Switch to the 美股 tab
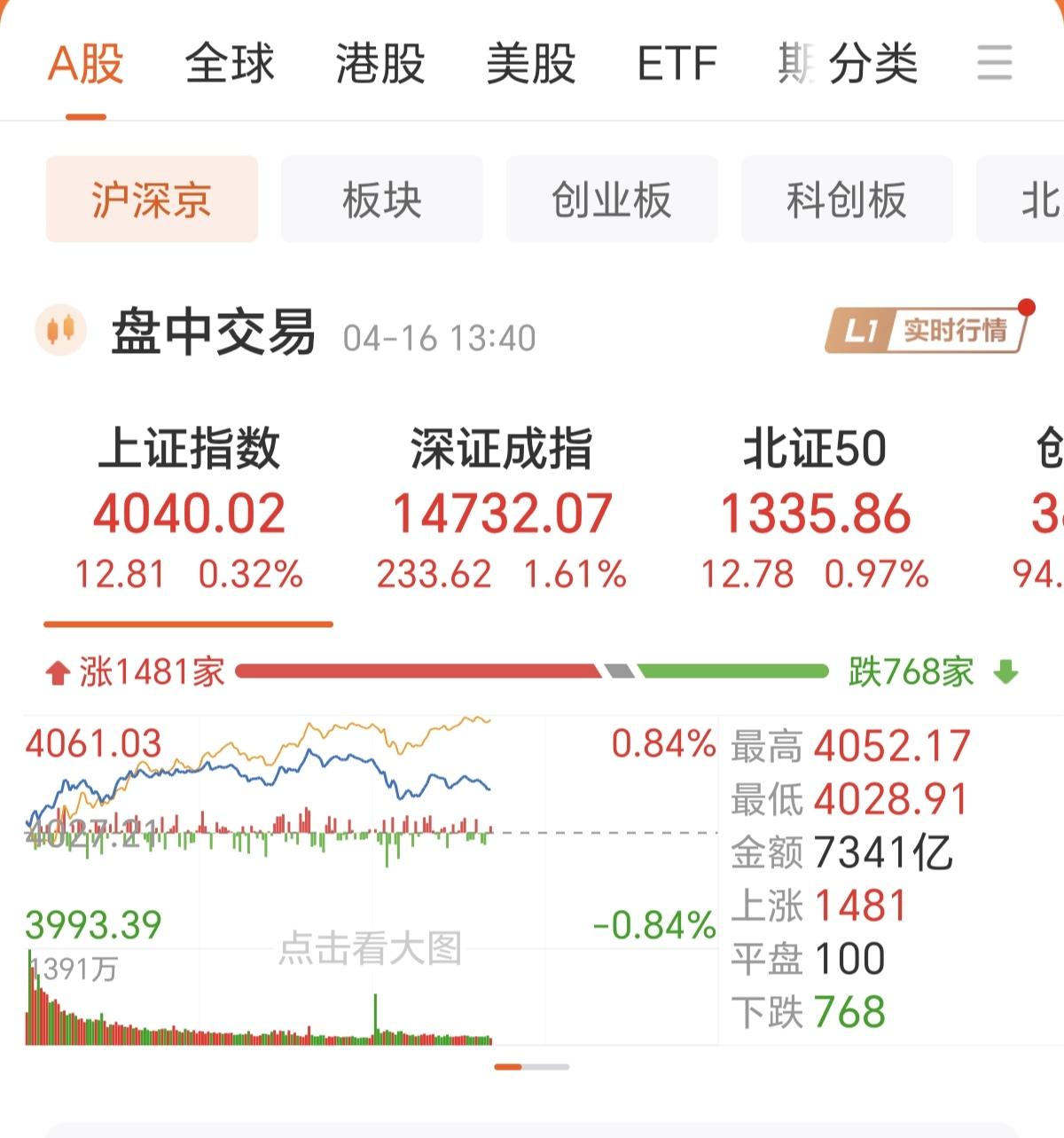This screenshot has height=1138, width=1064. (530, 64)
